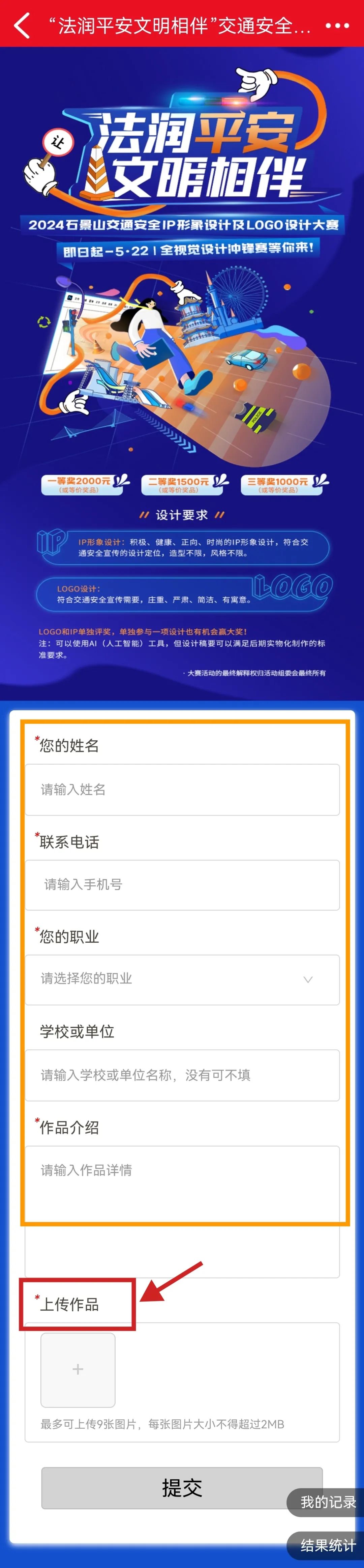Viewport: 364px width, 1568px height.
Task: Open the three-dot overflow menu
Action: [337, 26]
